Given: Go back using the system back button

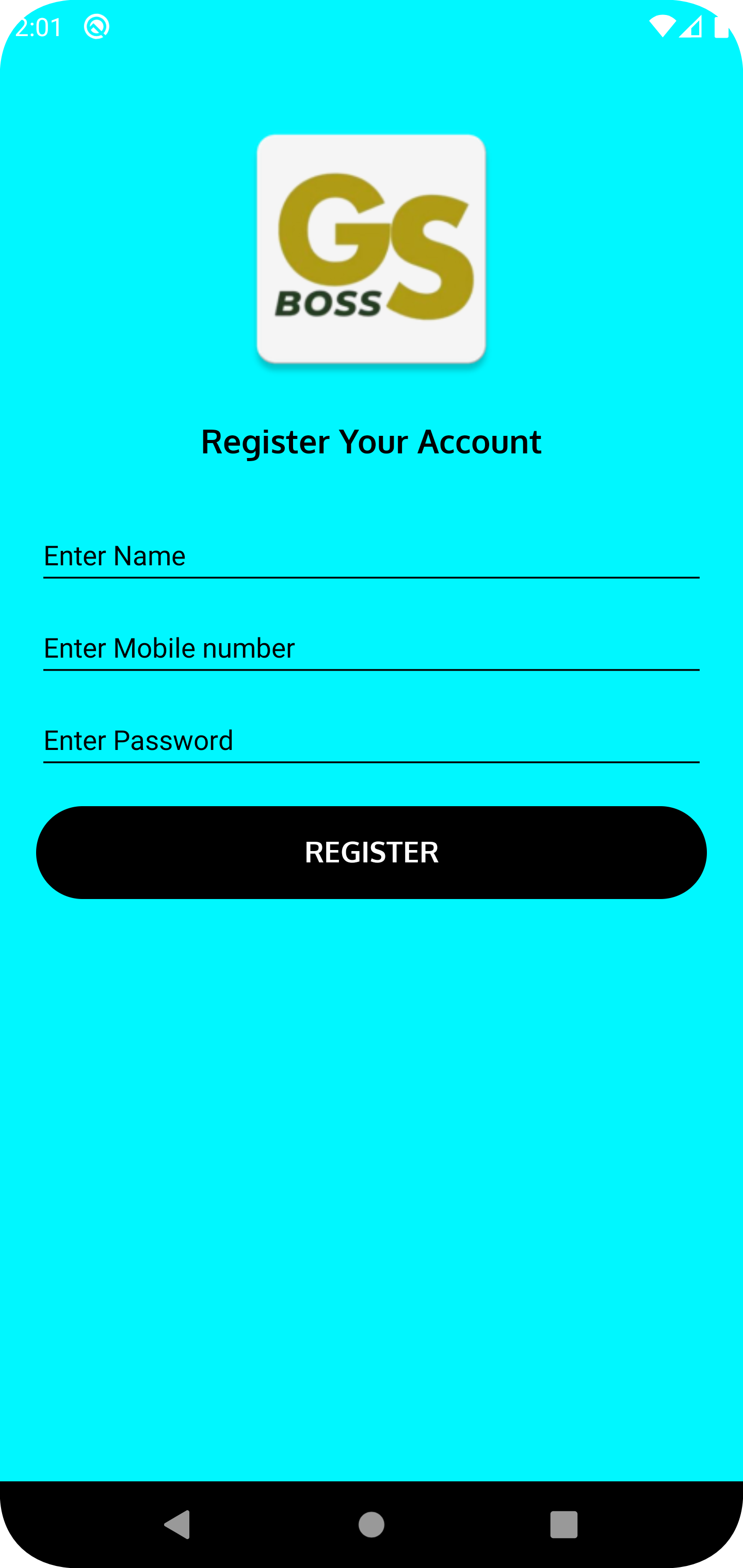Looking at the screenshot, I should [178, 1525].
